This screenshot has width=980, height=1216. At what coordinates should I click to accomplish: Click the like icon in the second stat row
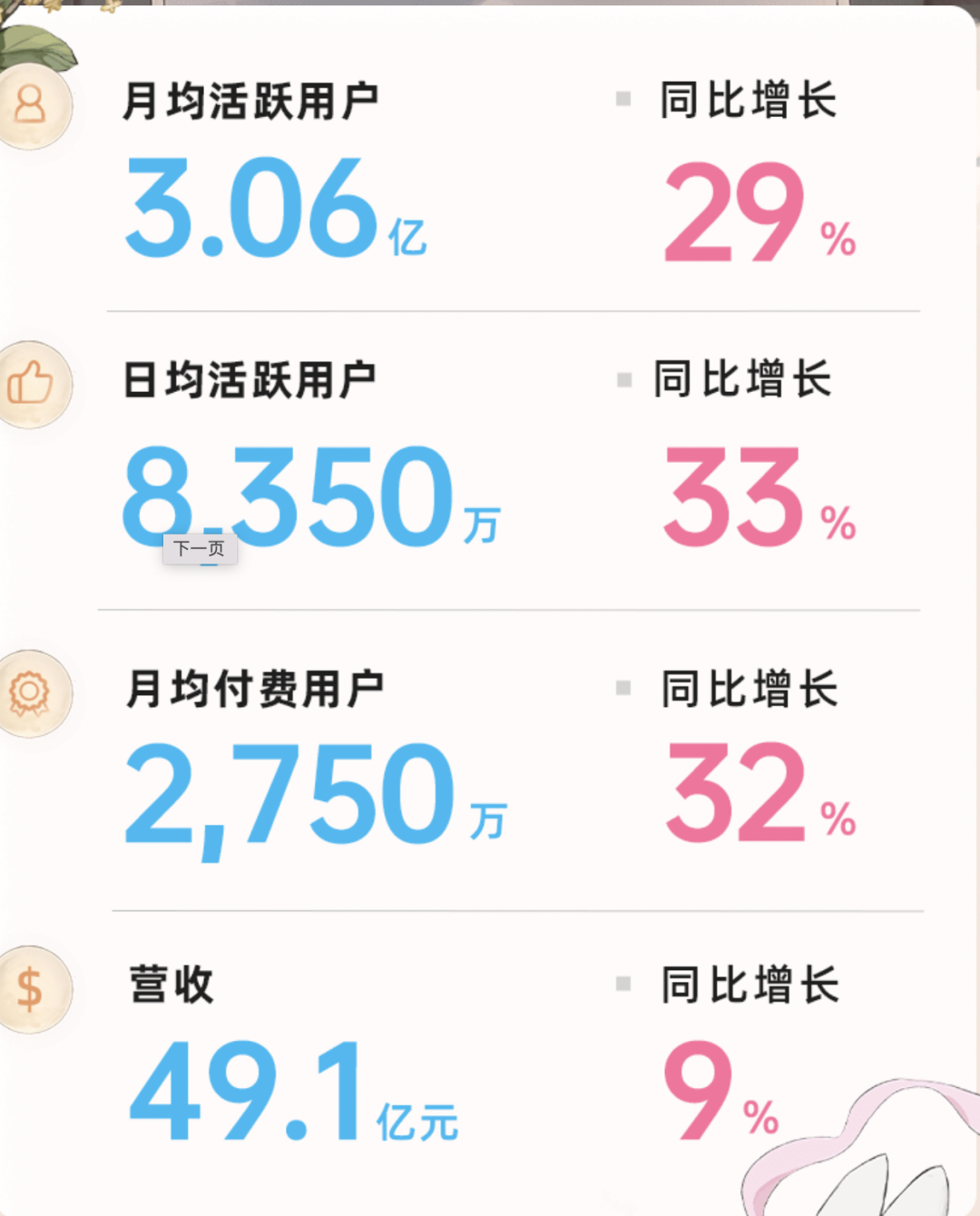click(29, 383)
